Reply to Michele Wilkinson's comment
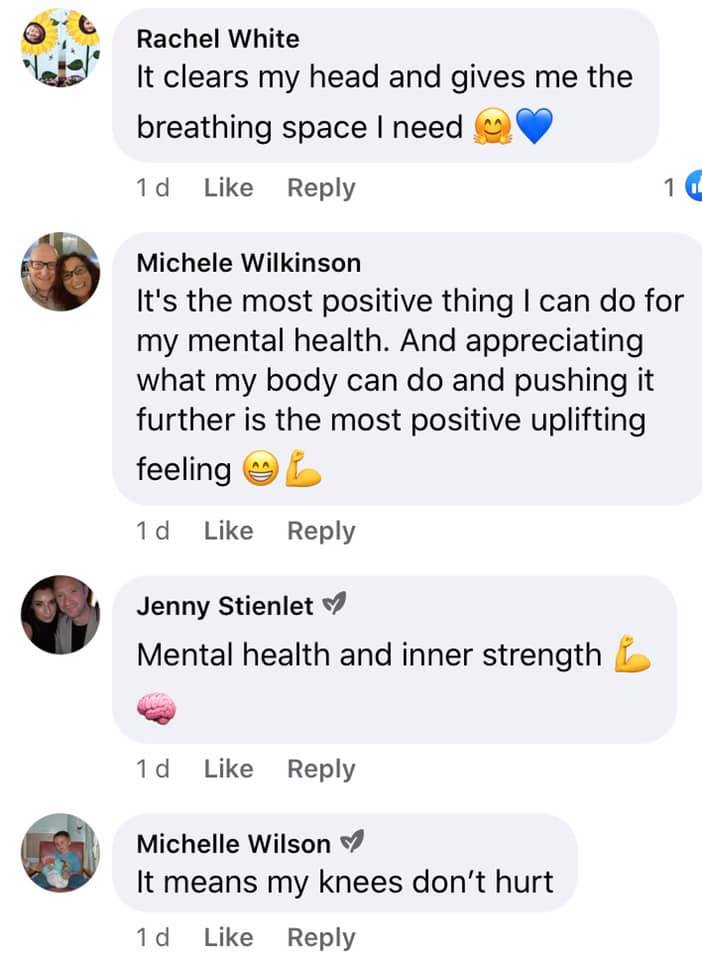702x960 pixels. (x=321, y=531)
